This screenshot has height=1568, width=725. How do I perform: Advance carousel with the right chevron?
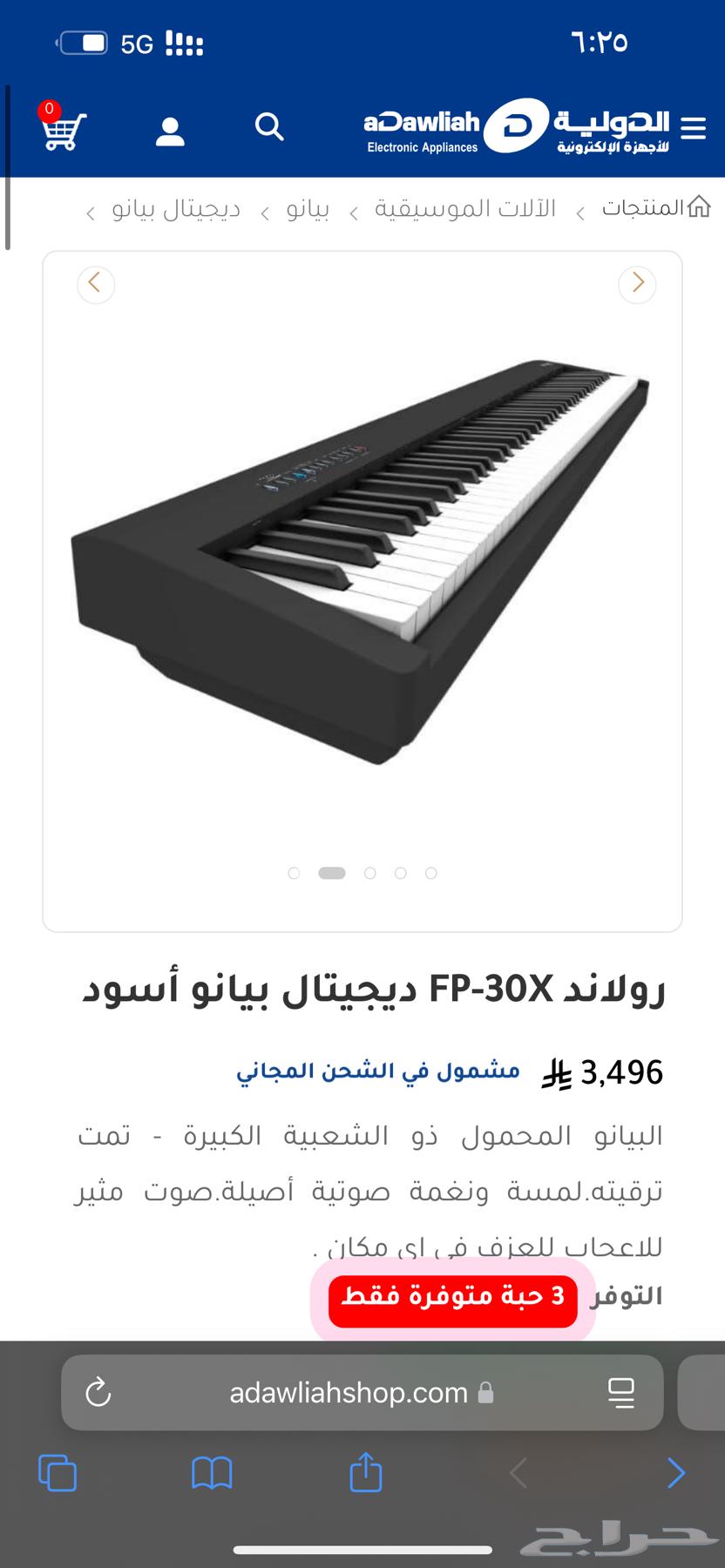tap(637, 284)
